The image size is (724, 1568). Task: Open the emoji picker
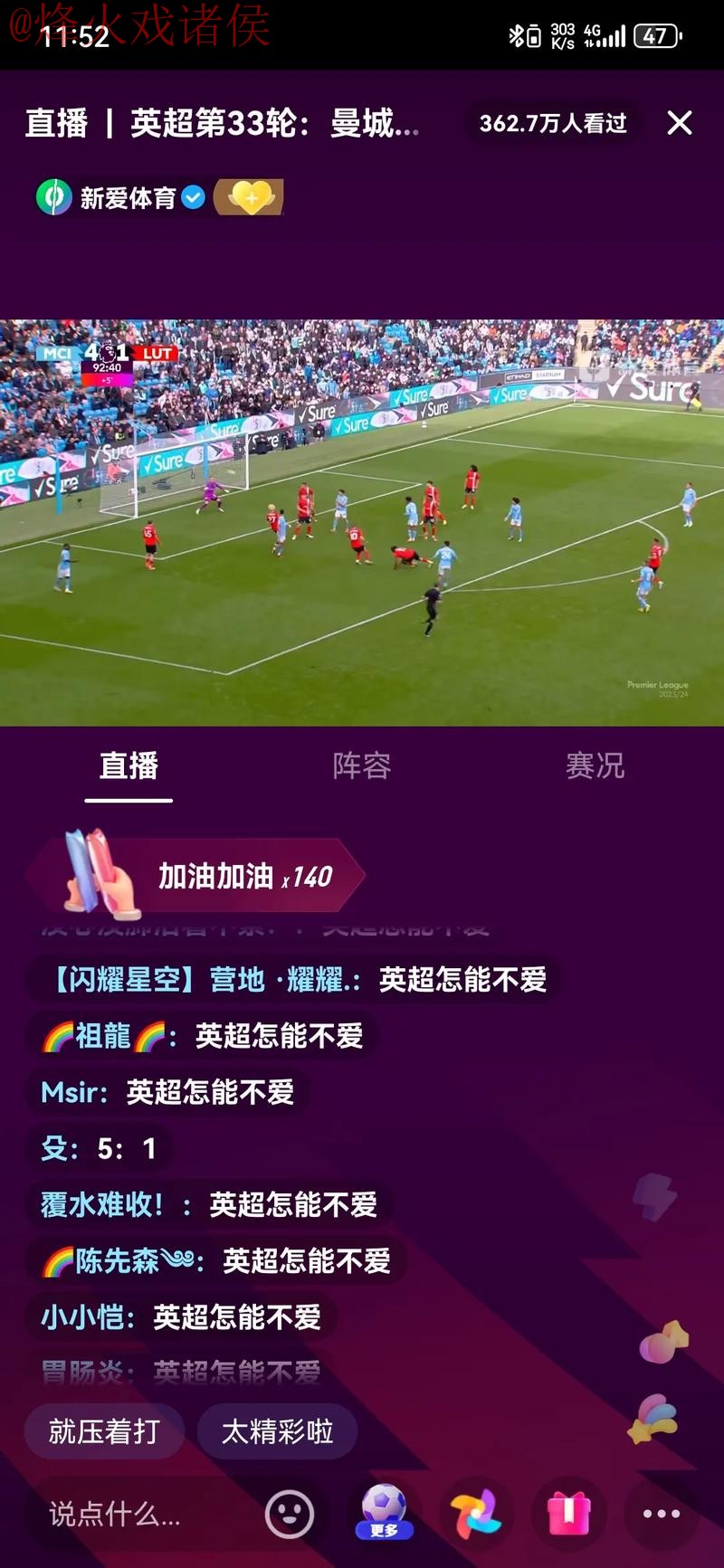tap(290, 1514)
